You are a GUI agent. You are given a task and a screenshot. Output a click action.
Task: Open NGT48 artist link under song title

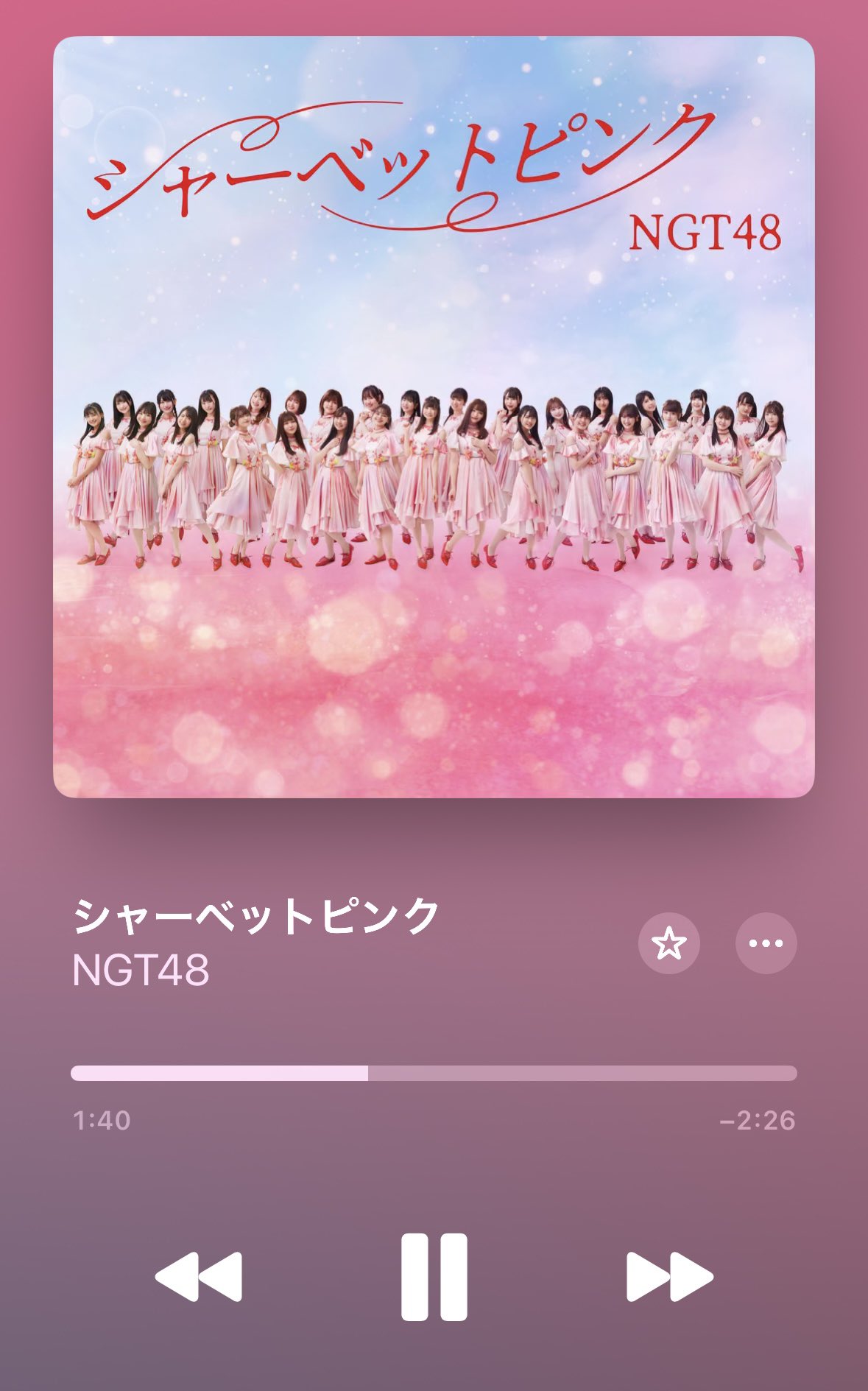tap(141, 971)
